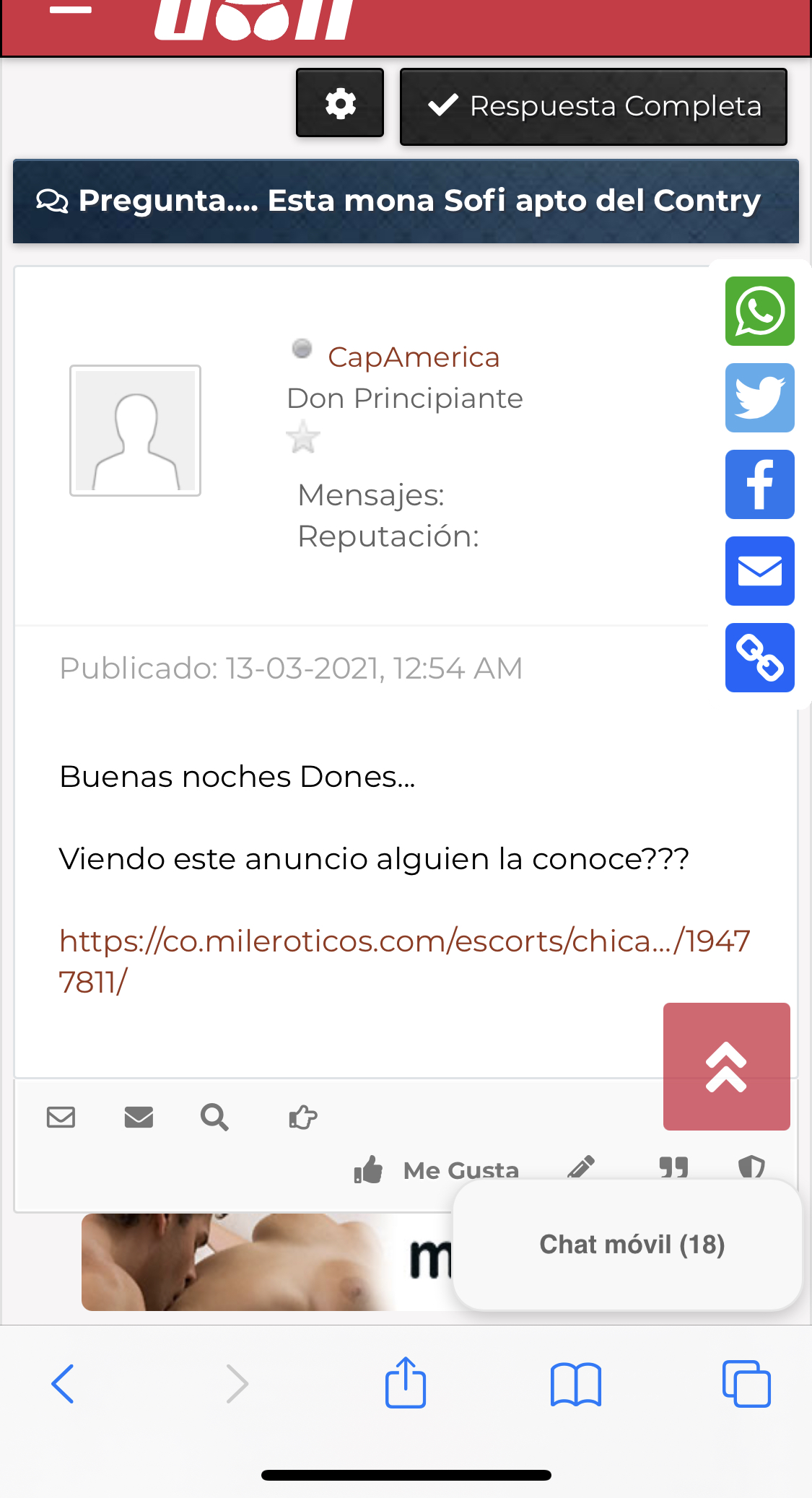Open CapAmerica's profile
This screenshot has width=812, height=1498.
[x=414, y=357]
